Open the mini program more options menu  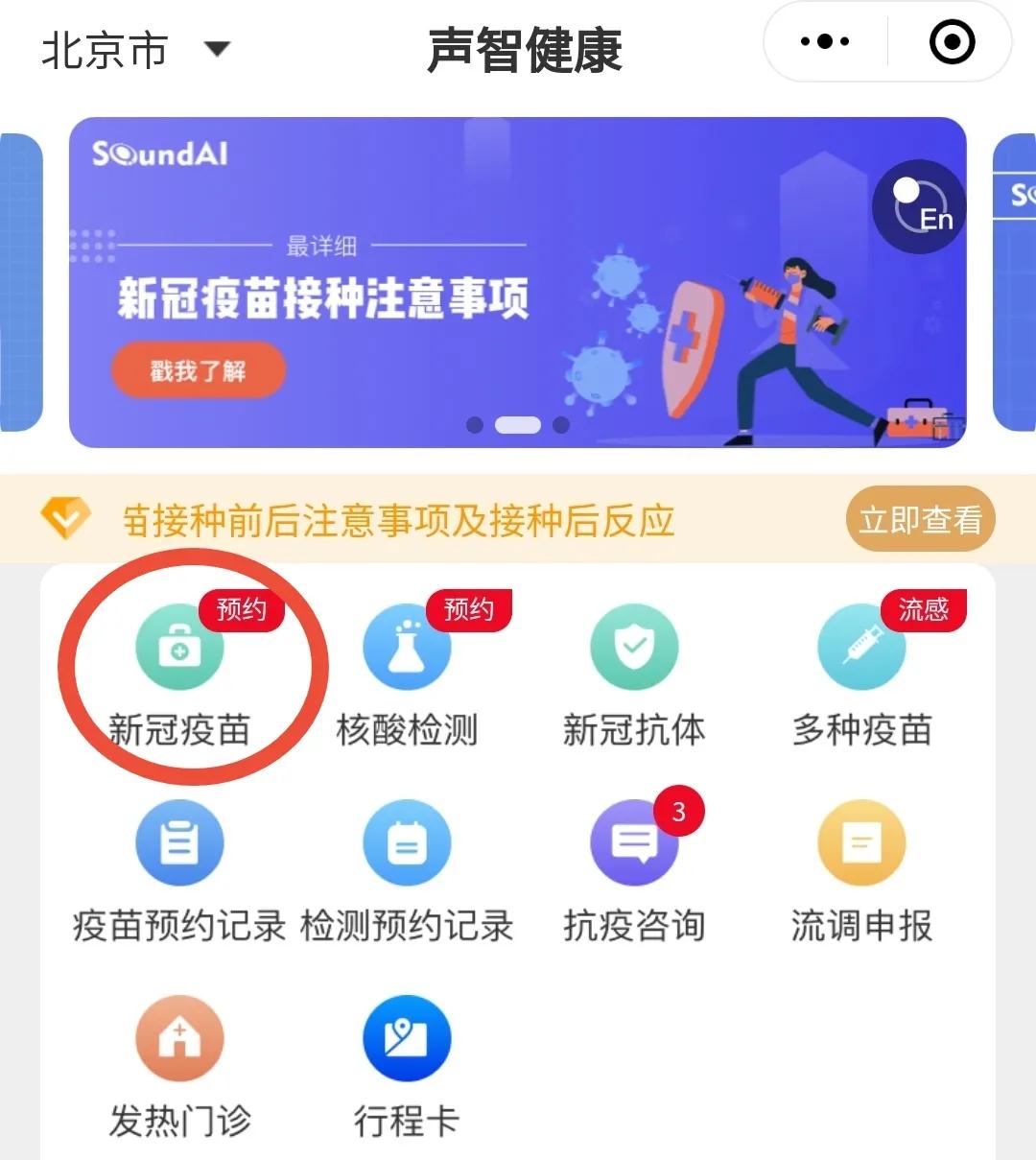coord(825,42)
